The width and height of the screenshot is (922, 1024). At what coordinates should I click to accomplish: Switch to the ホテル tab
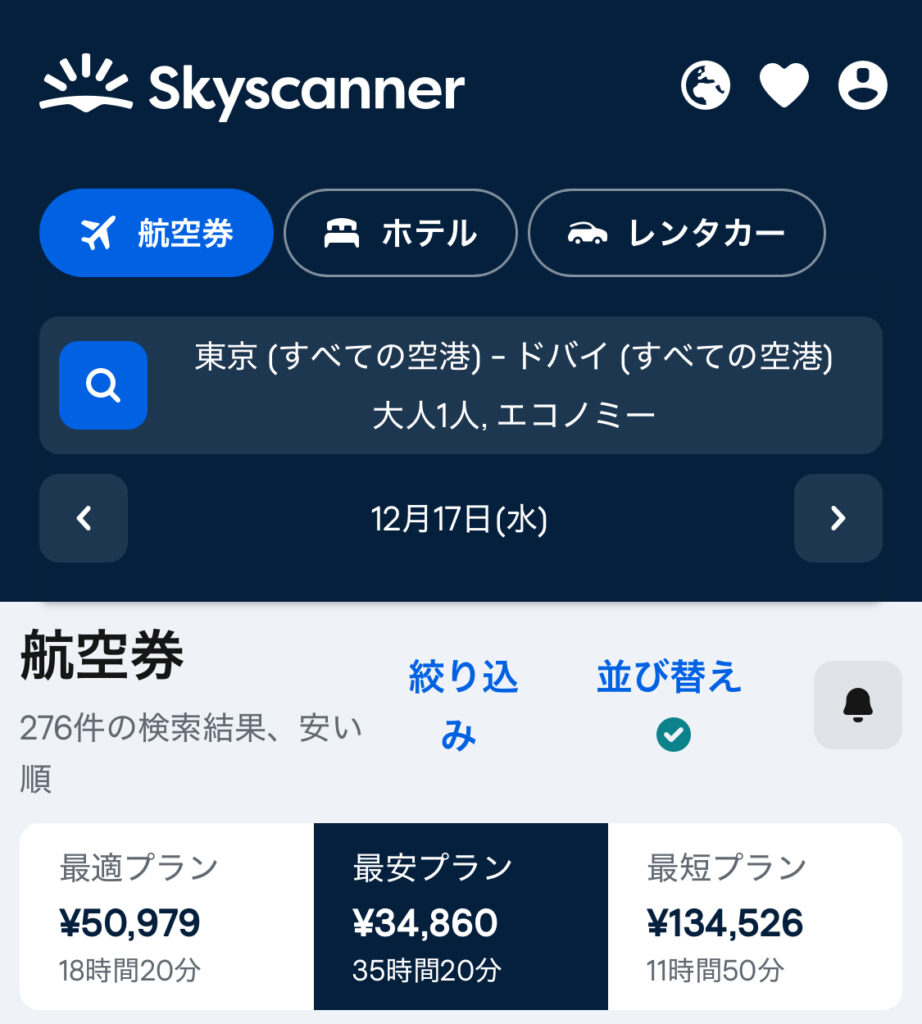pyautogui.click(x=400, y=233)
